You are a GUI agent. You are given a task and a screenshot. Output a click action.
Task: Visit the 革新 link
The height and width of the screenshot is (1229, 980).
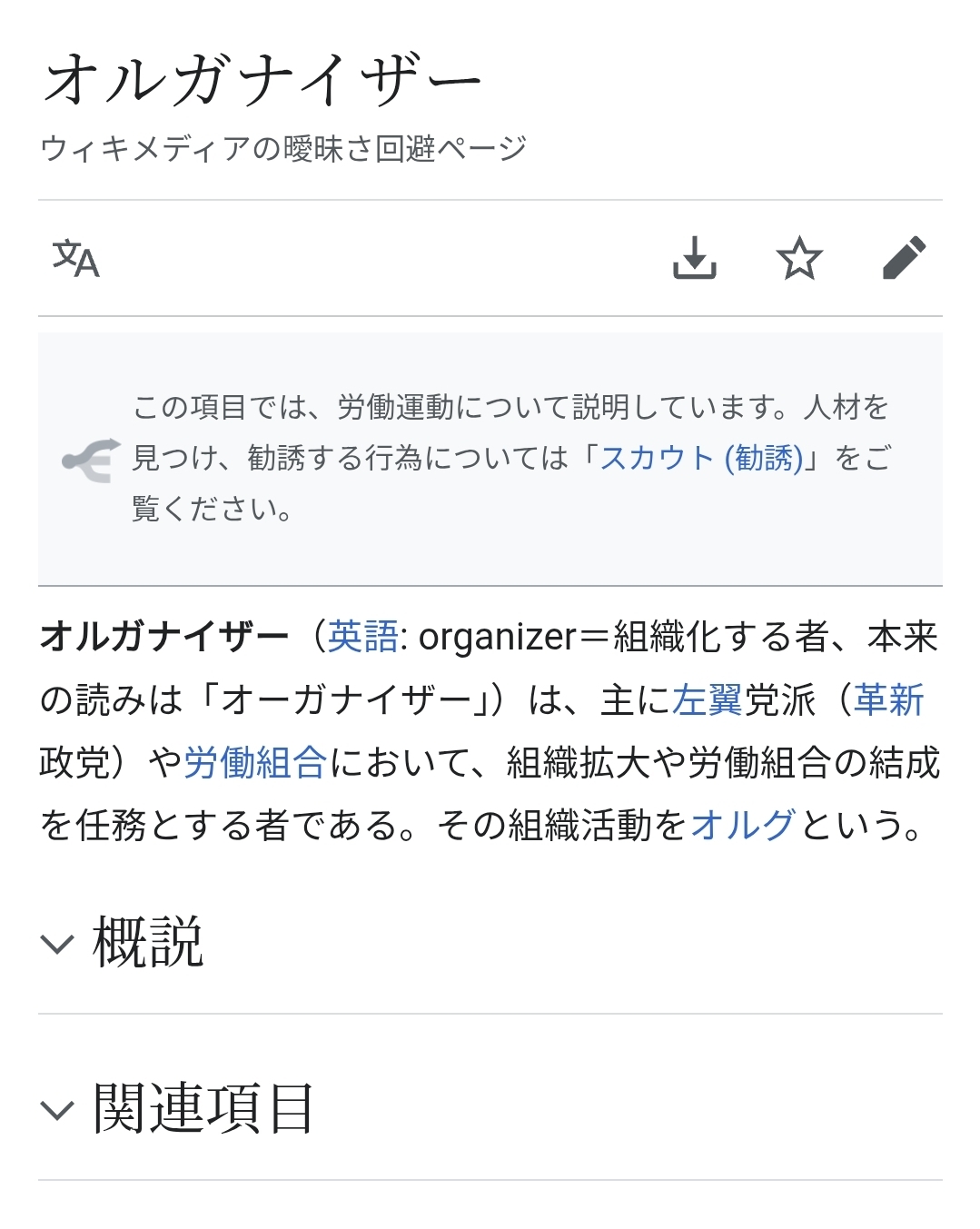[888, 700]
